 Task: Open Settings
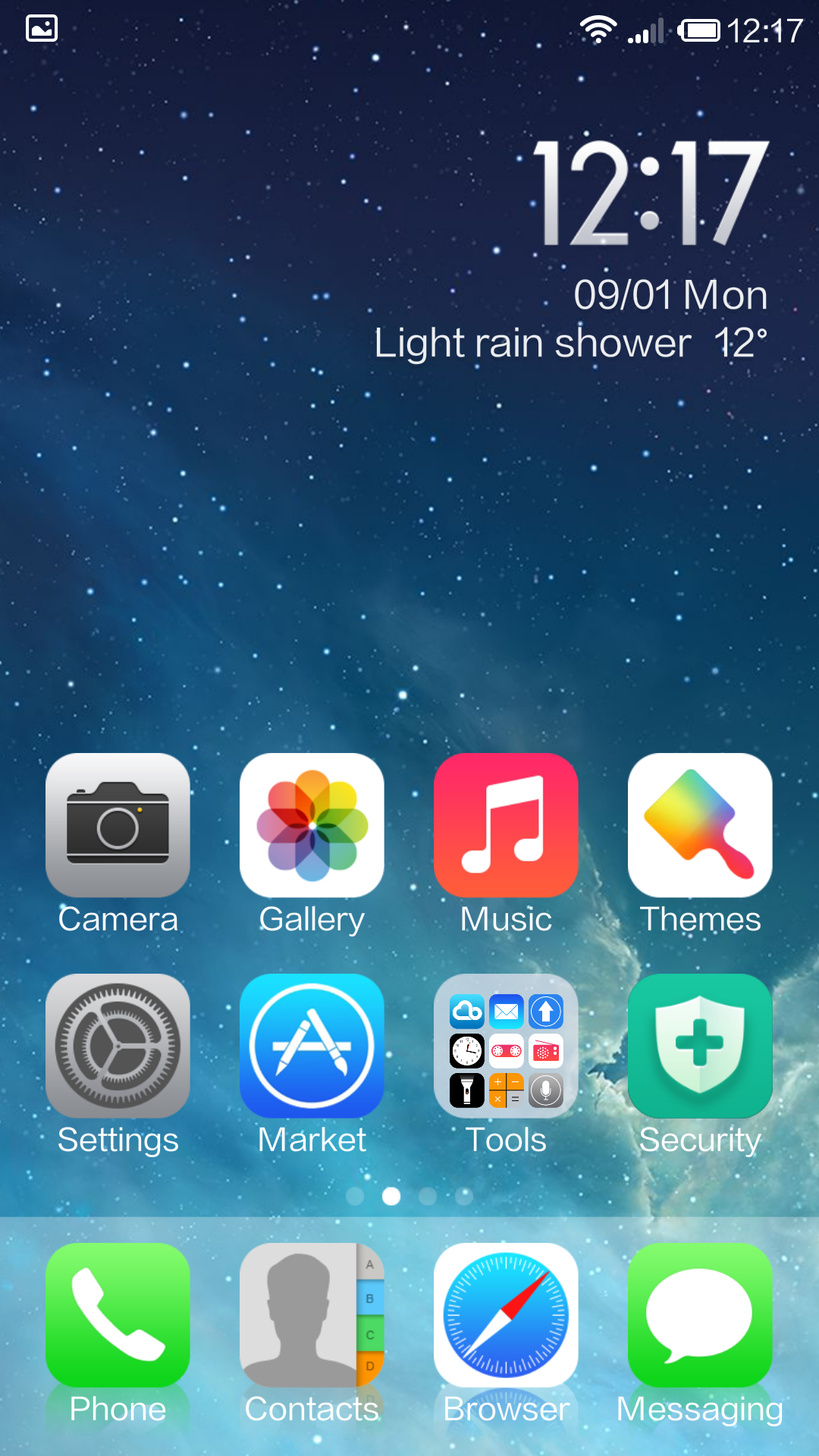(x=118, y=1046)
